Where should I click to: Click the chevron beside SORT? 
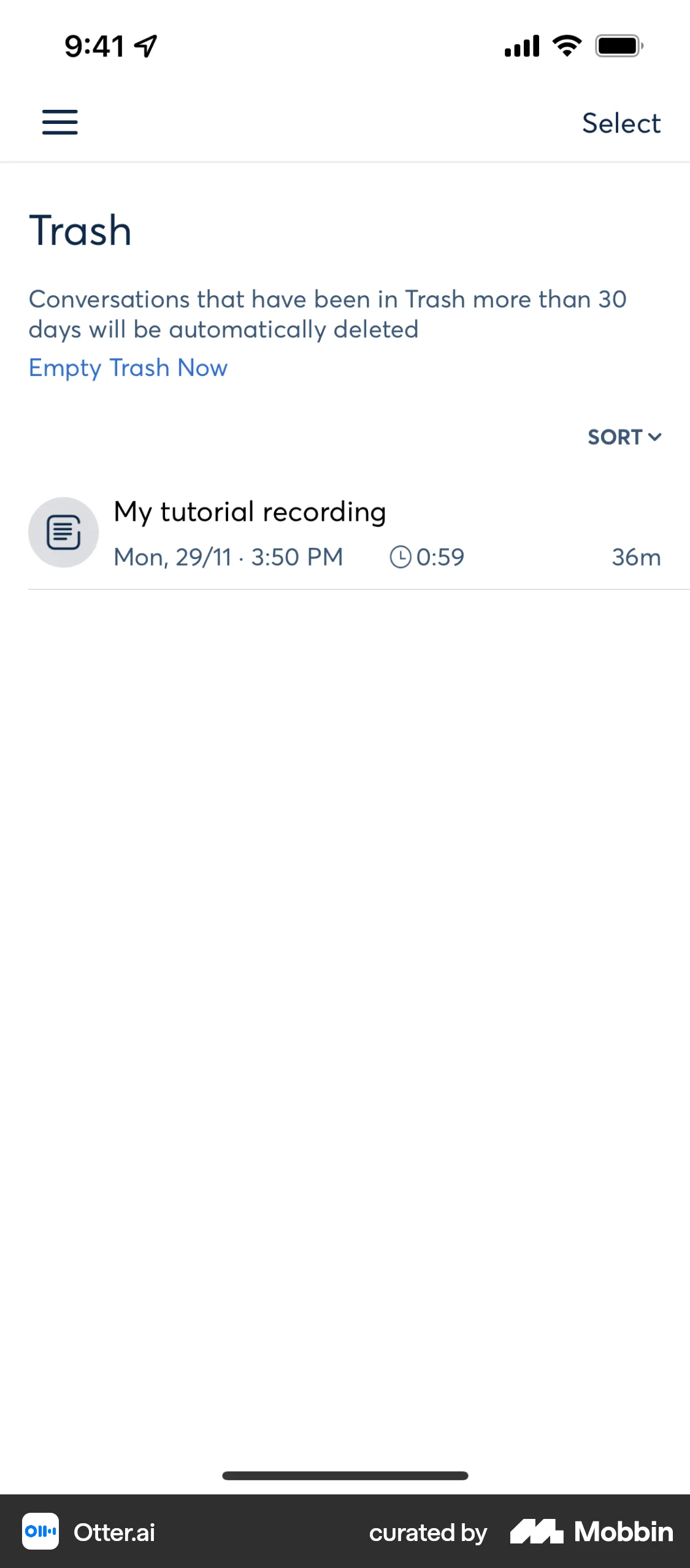[x=655, y=437]
